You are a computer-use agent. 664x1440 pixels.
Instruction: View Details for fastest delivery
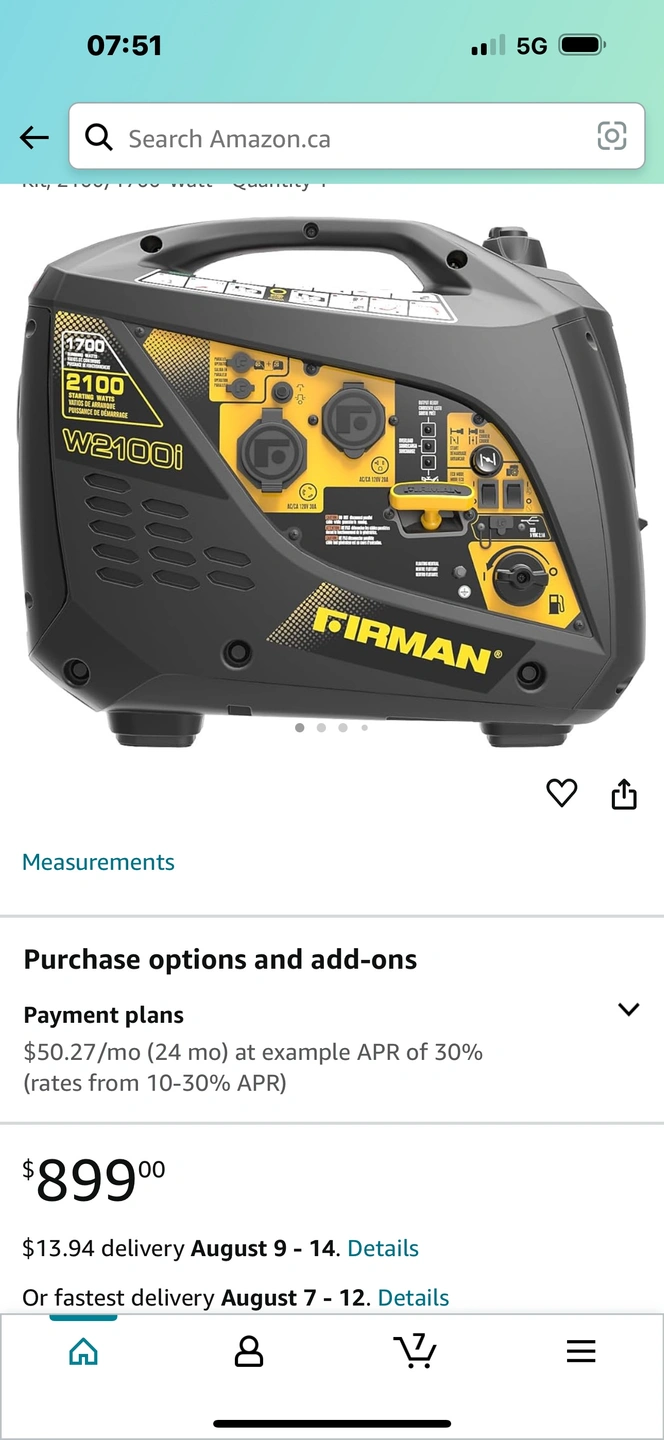pos(413,1297)
